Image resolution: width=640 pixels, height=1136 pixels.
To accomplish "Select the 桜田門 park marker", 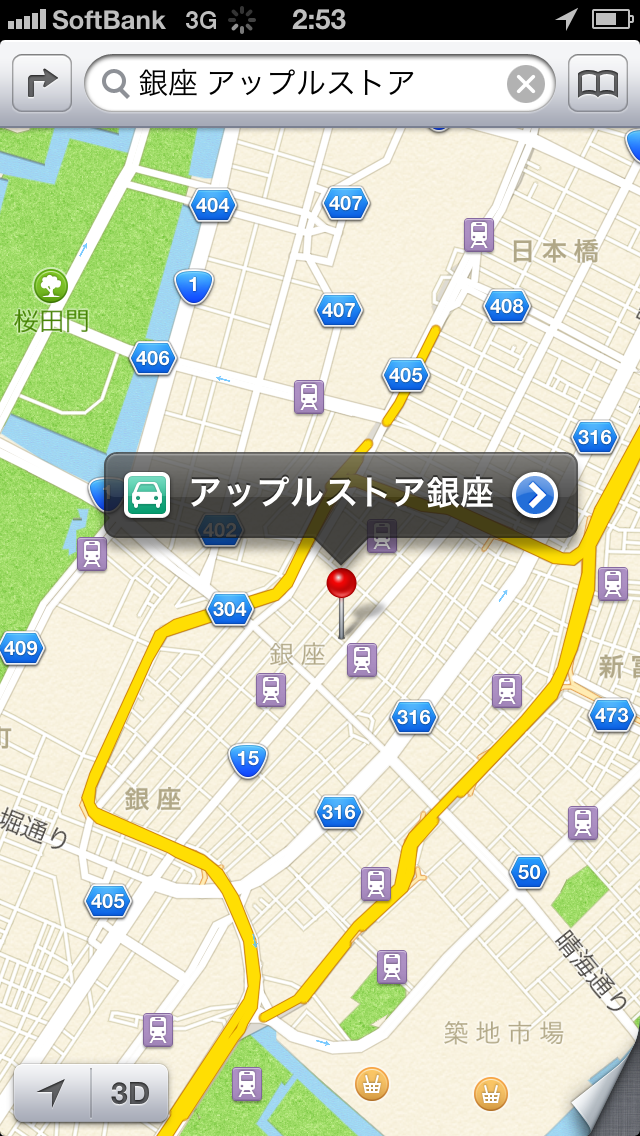I will (x=50, y=287).
